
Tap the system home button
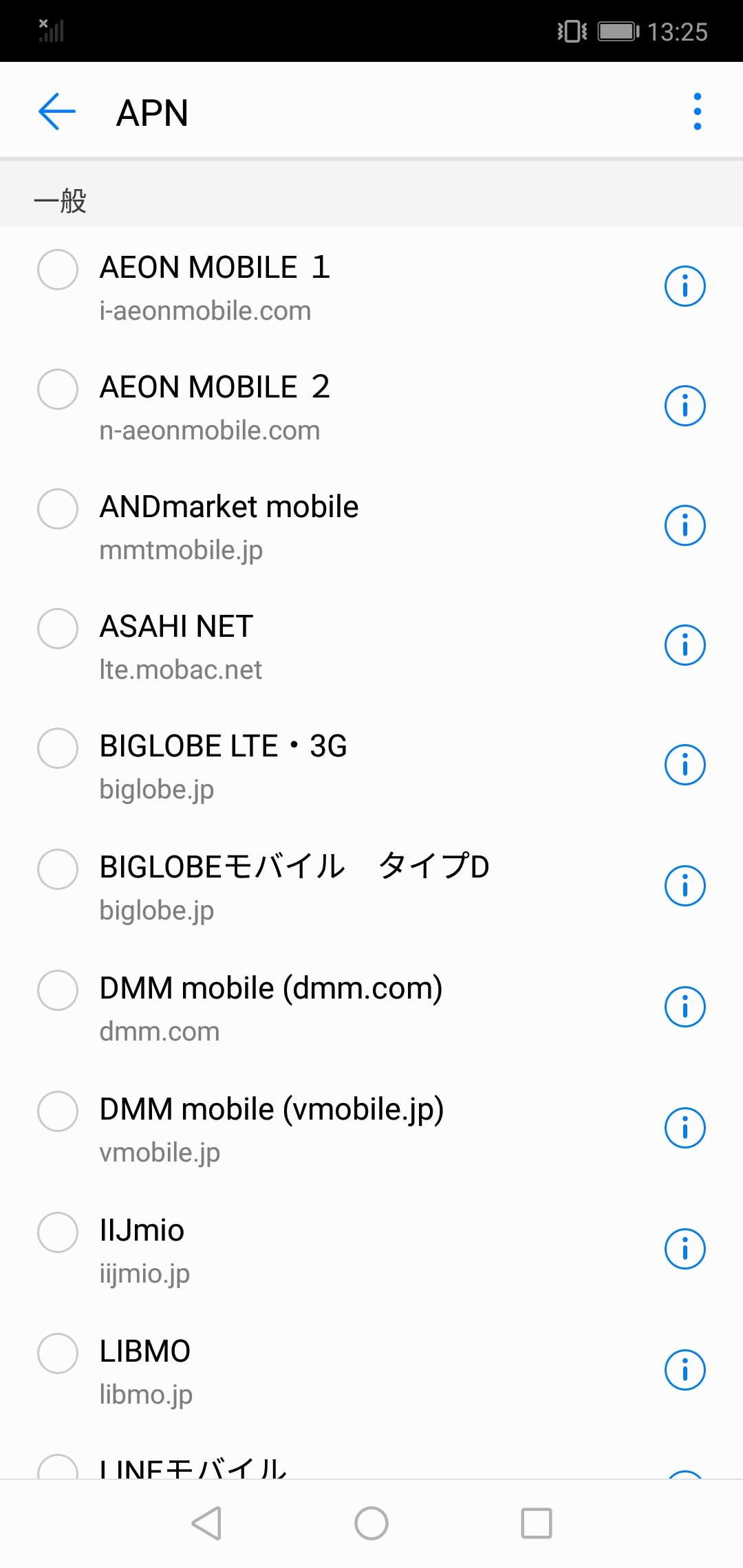point(371,1523)
